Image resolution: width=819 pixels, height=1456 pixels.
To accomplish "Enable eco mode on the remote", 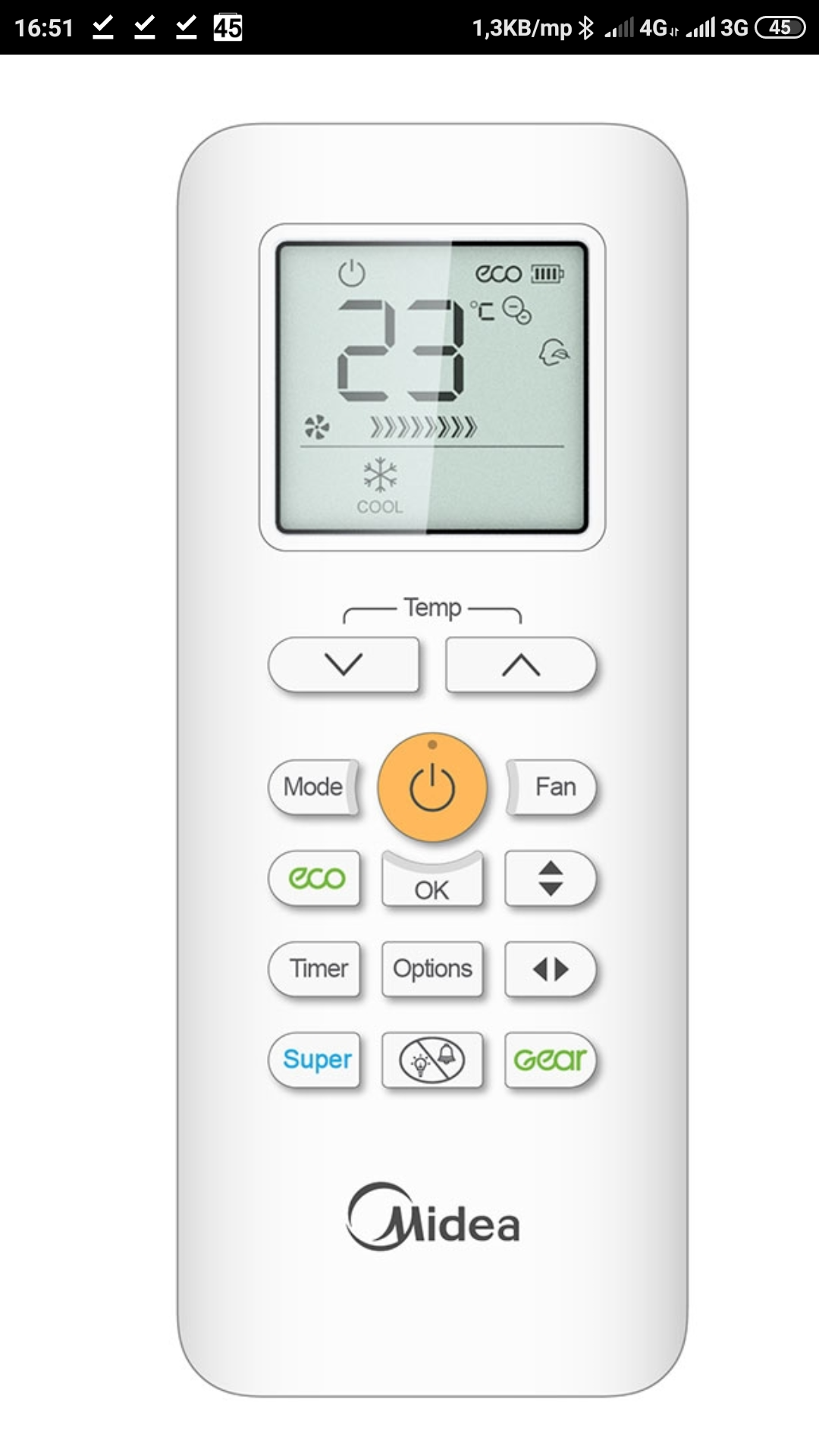I will coord(315,878).
